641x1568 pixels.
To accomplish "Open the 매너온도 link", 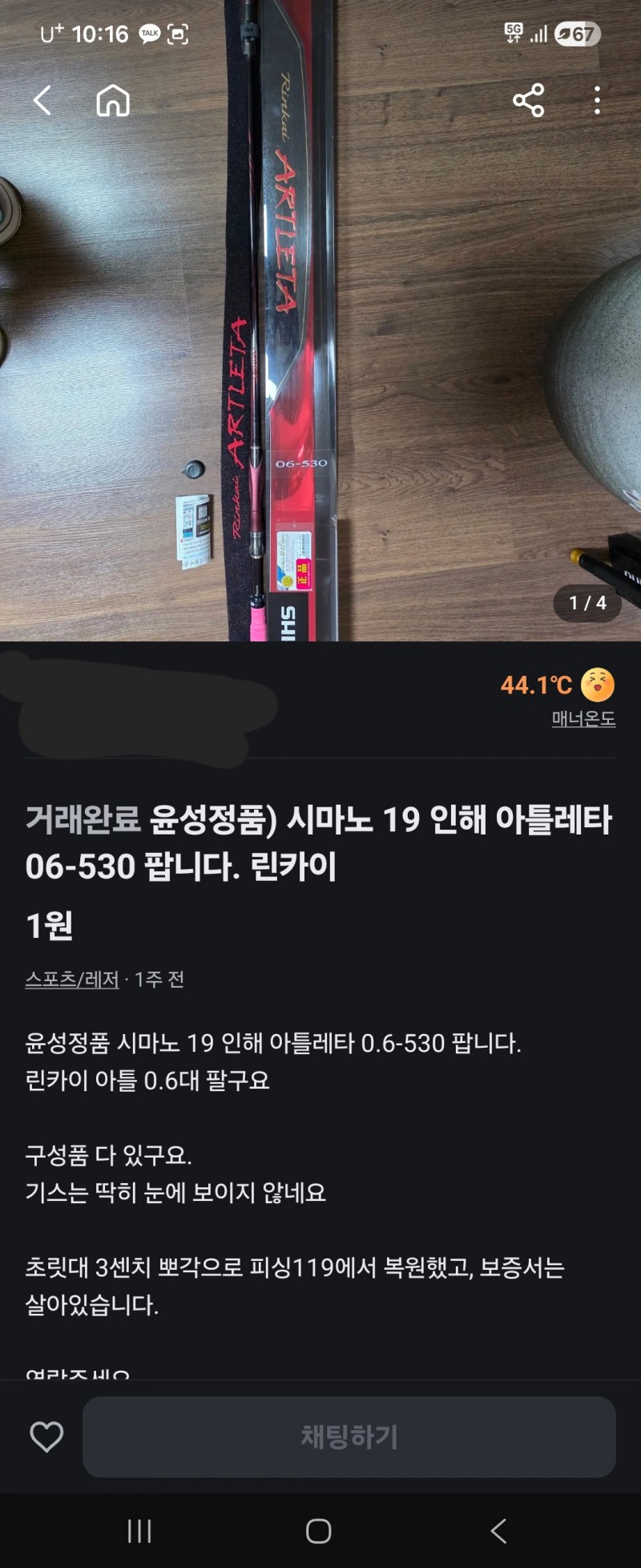I will (x=583, y=719).
